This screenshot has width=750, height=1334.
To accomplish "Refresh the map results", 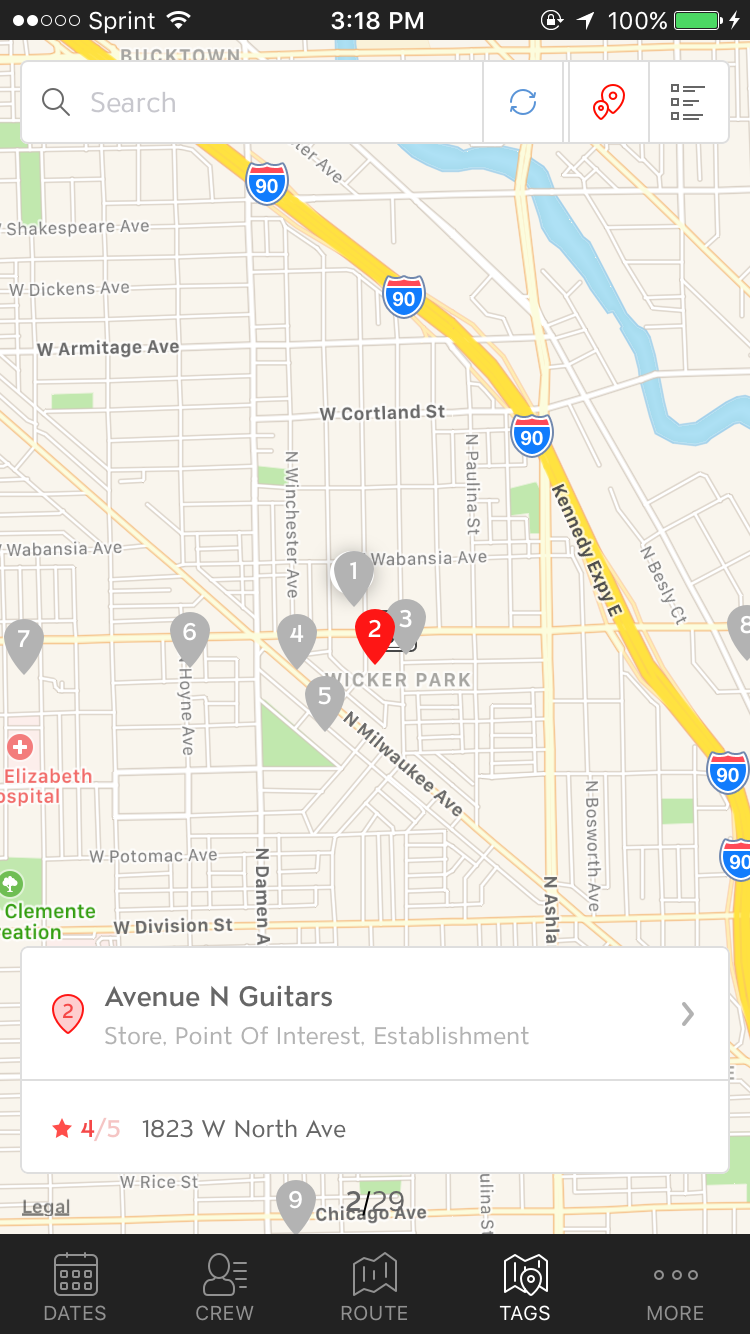I will point(523,102).
